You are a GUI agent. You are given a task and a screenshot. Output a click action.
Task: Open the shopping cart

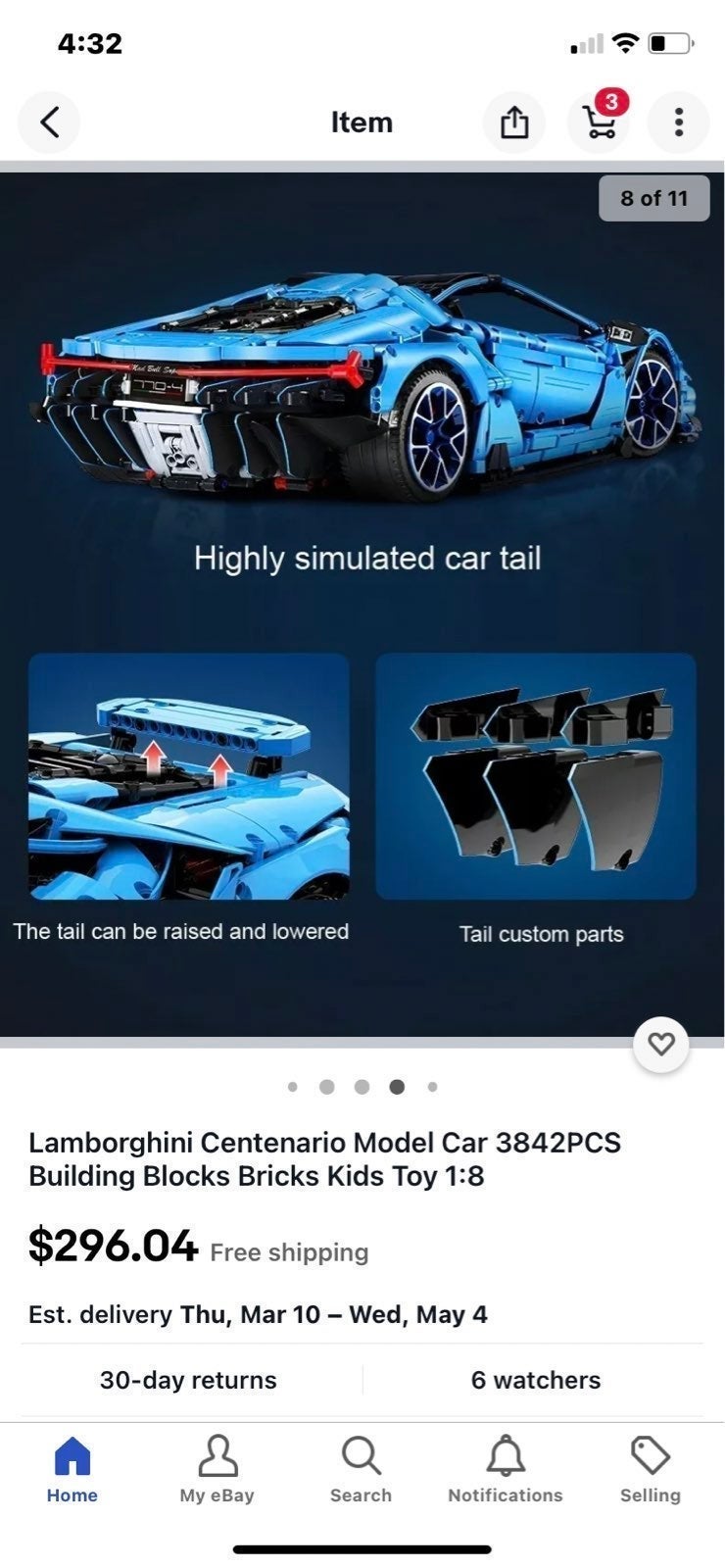(600, 122)
